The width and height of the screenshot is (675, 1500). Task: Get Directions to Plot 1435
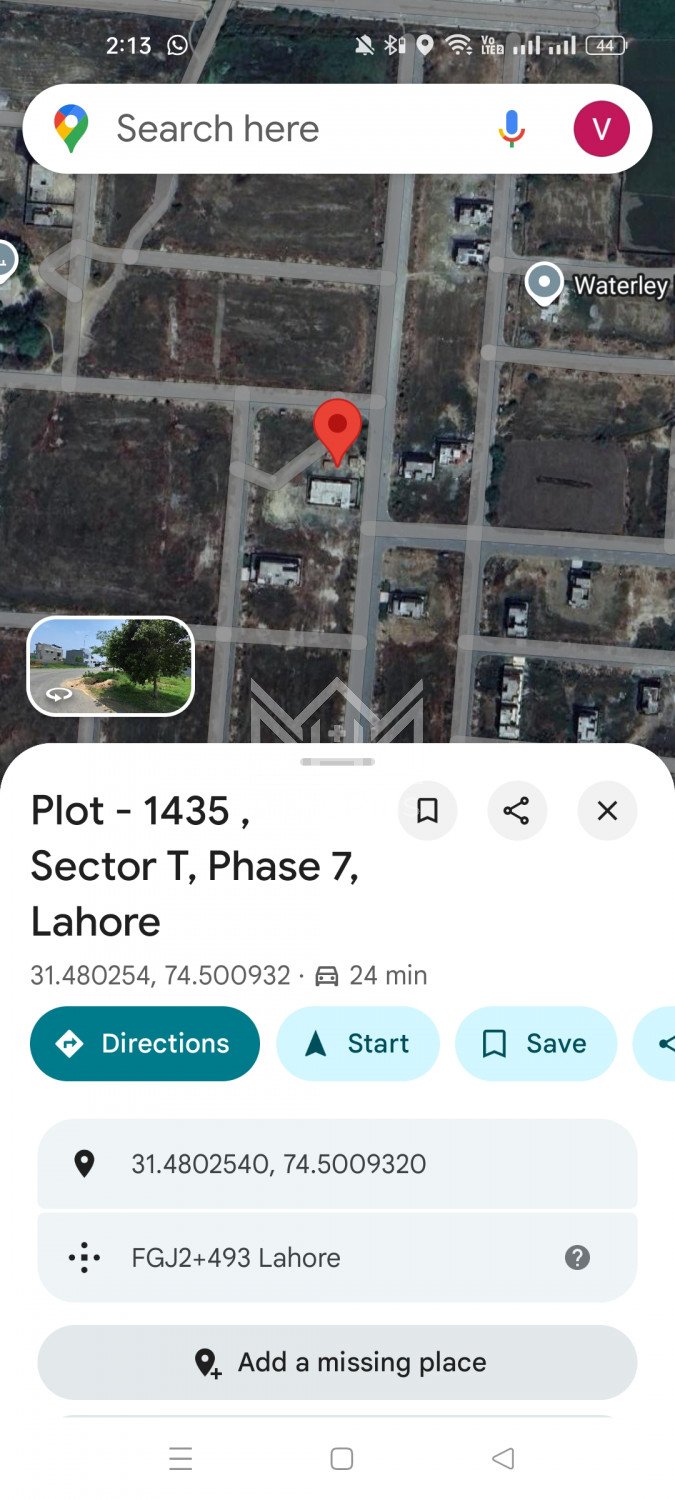pos(145,1044)
